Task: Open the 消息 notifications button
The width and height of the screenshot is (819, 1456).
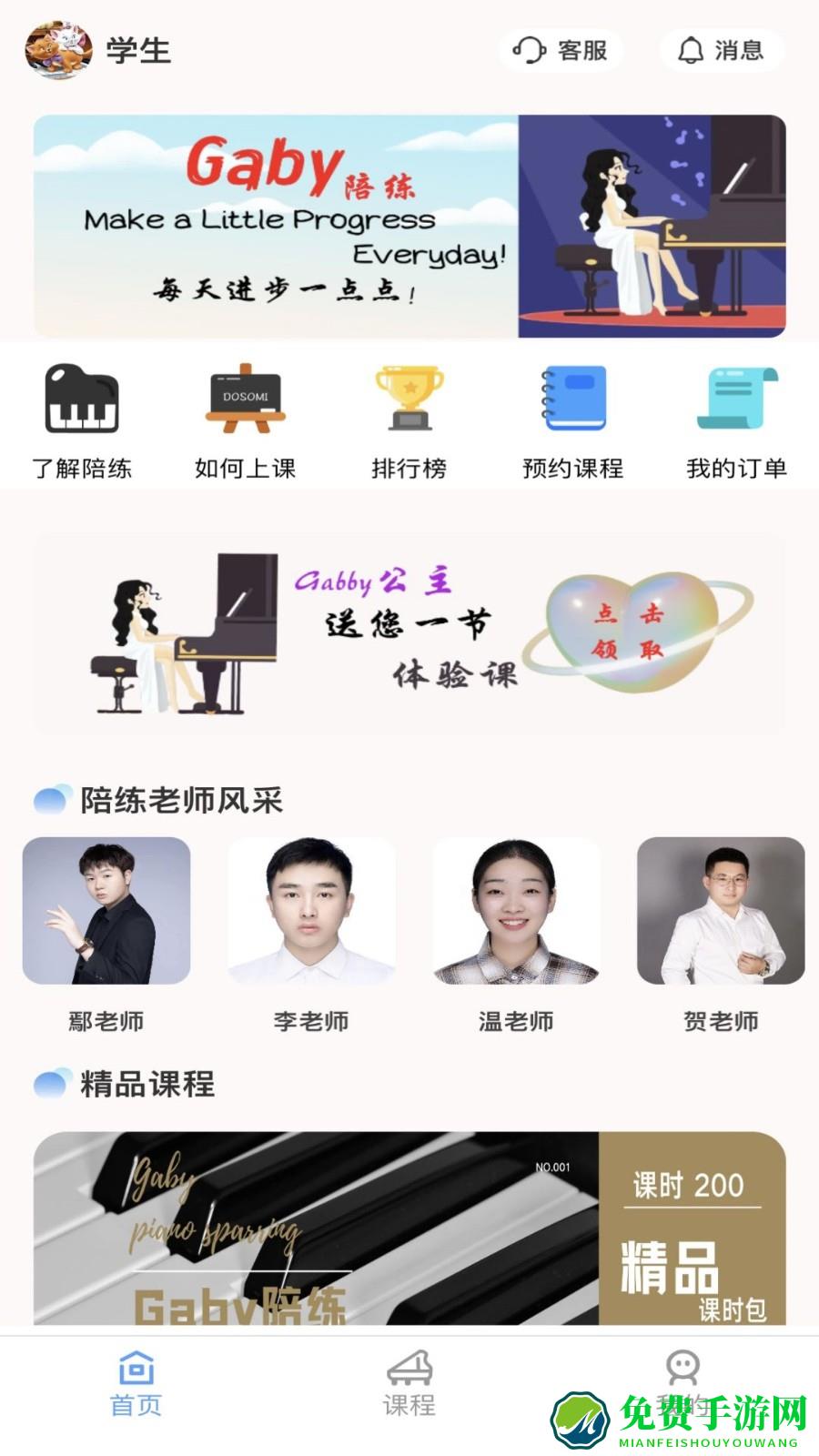Action: (722, 51)
